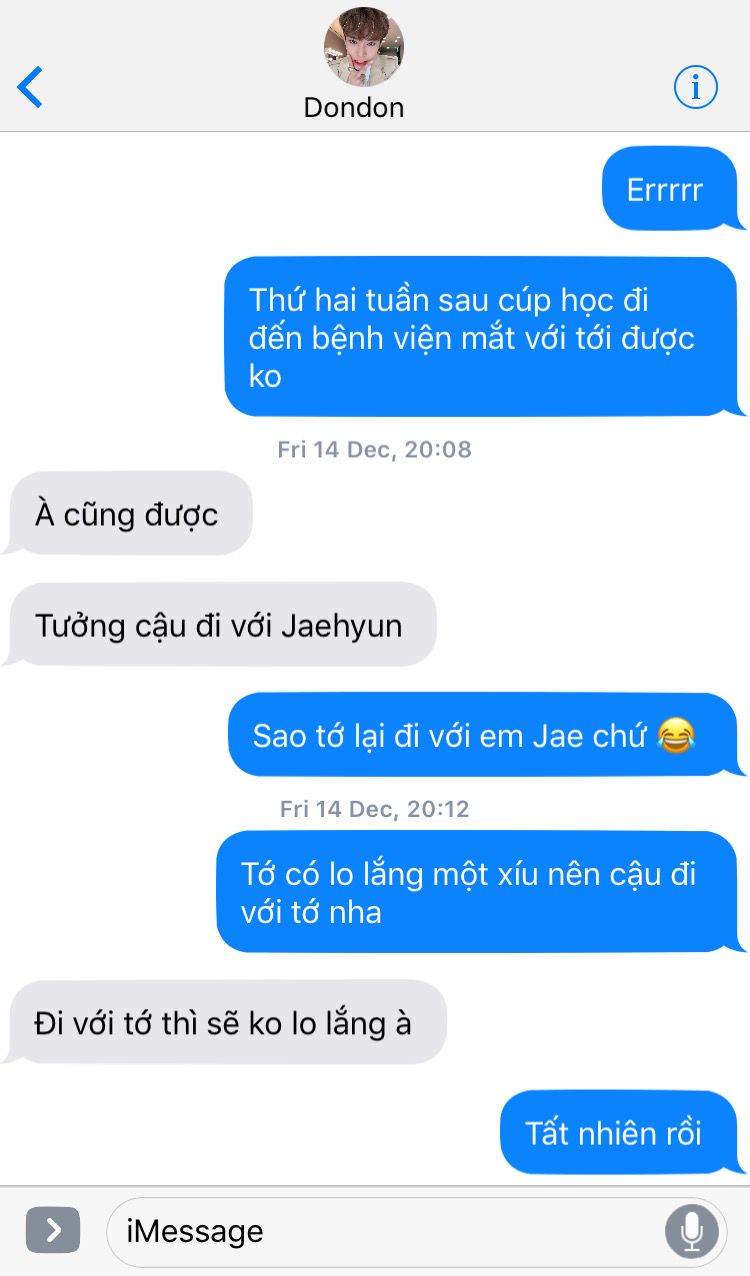The height and width of the screenshot is (1276, 750).
Task: Start voice message with the microphone
Action: [692, 1231]
